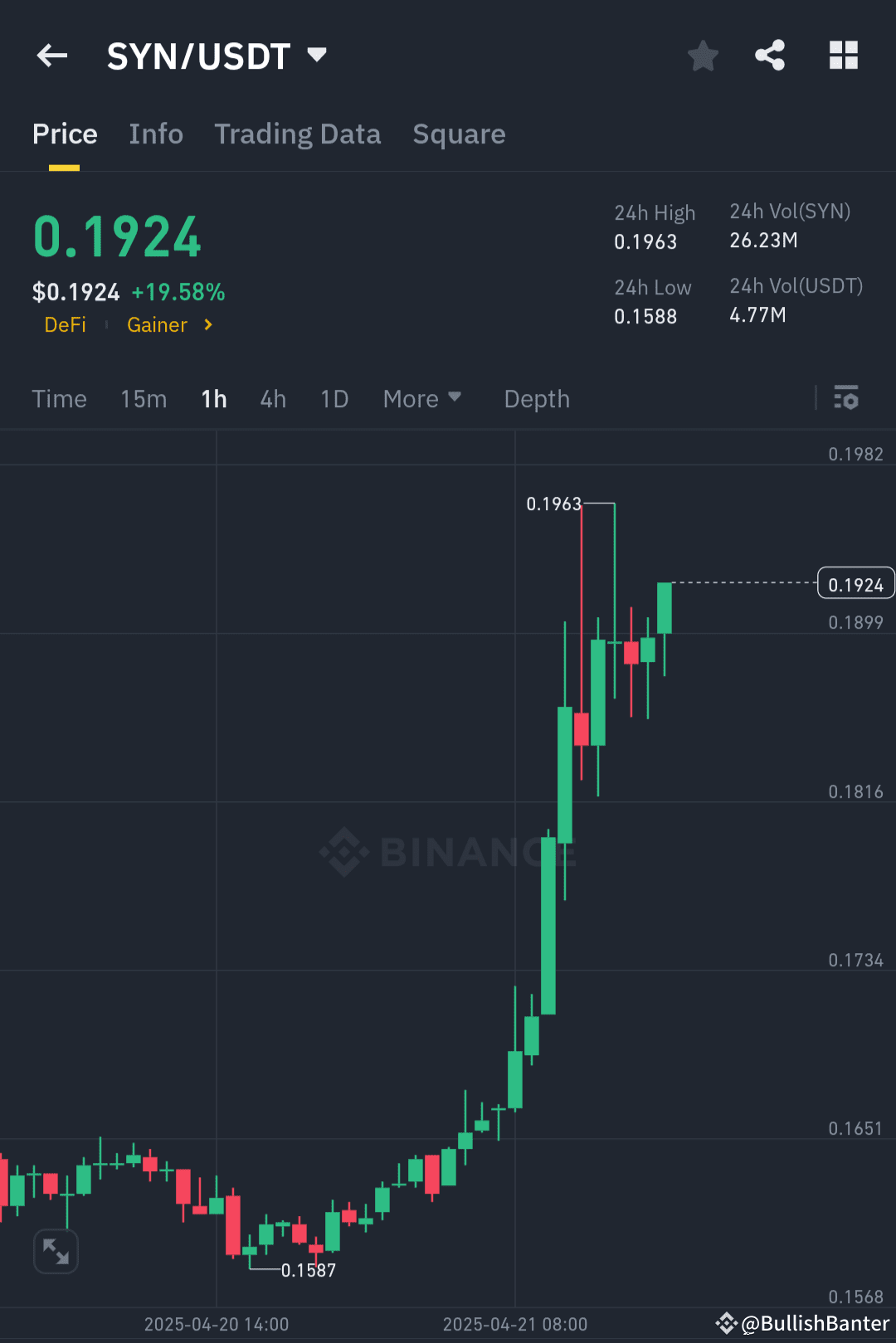This screenshot has height=1343, width=896.
Task: Tap the 0.1924 current price marker
Action: coord(855,583)
